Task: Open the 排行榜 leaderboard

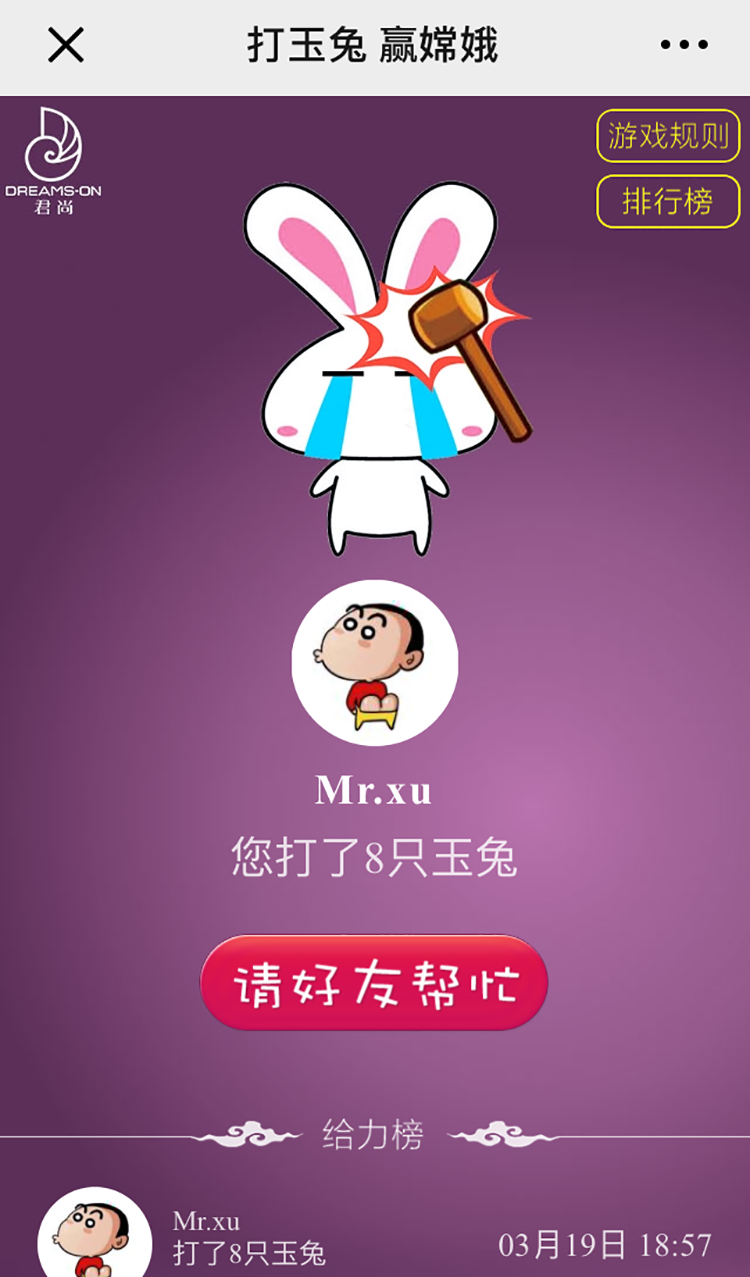Action: click(668, 201)
